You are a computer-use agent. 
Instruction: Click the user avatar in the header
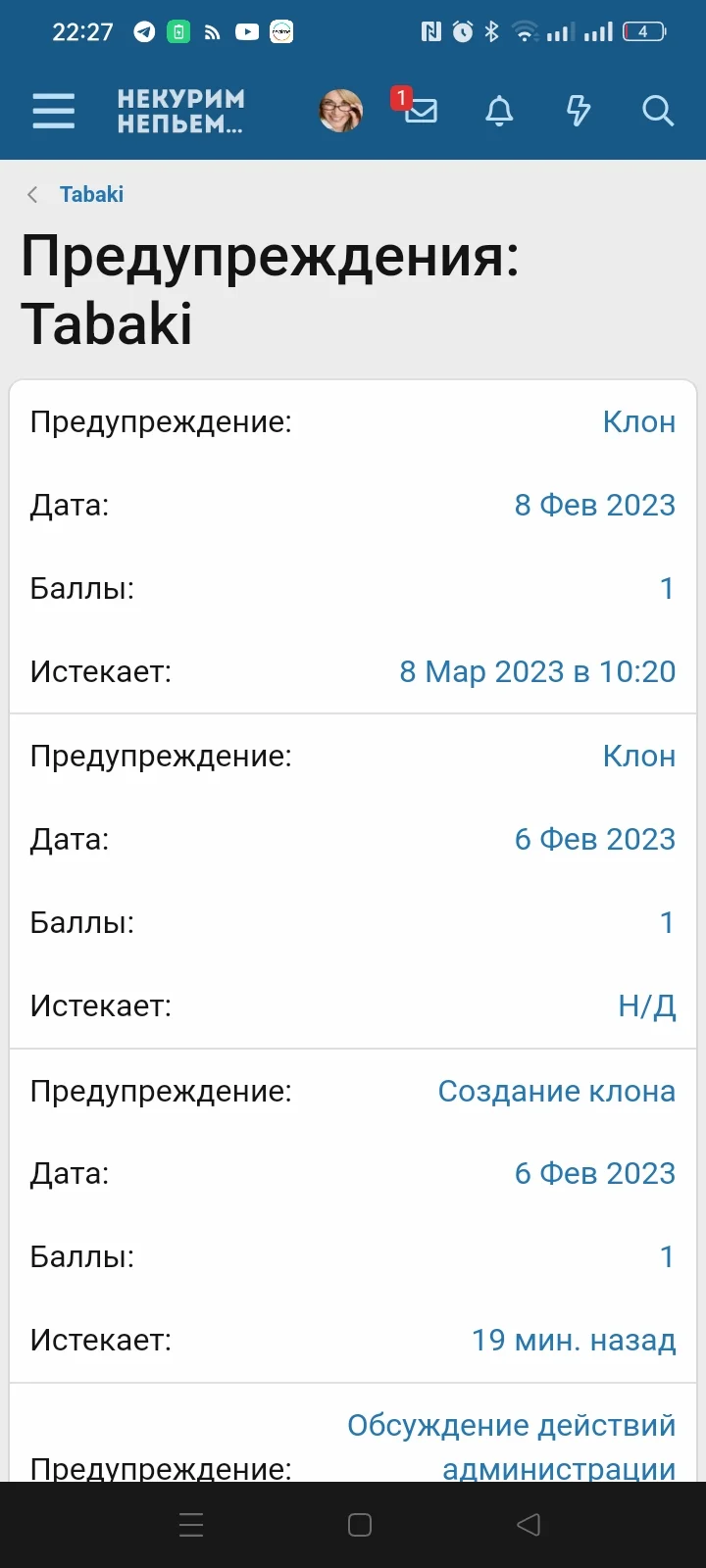[x=339, y=110]
